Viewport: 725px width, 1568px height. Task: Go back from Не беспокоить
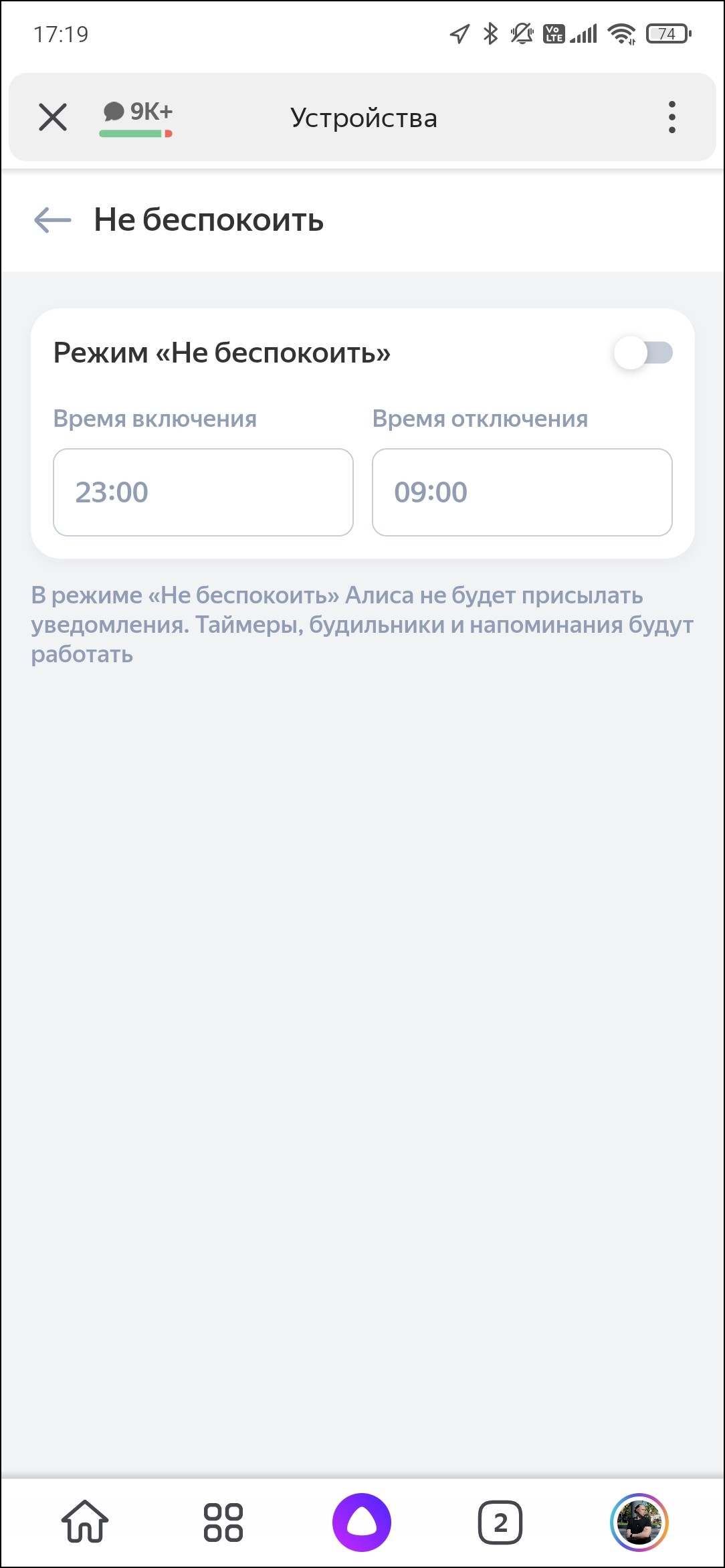tap(53, 219)
